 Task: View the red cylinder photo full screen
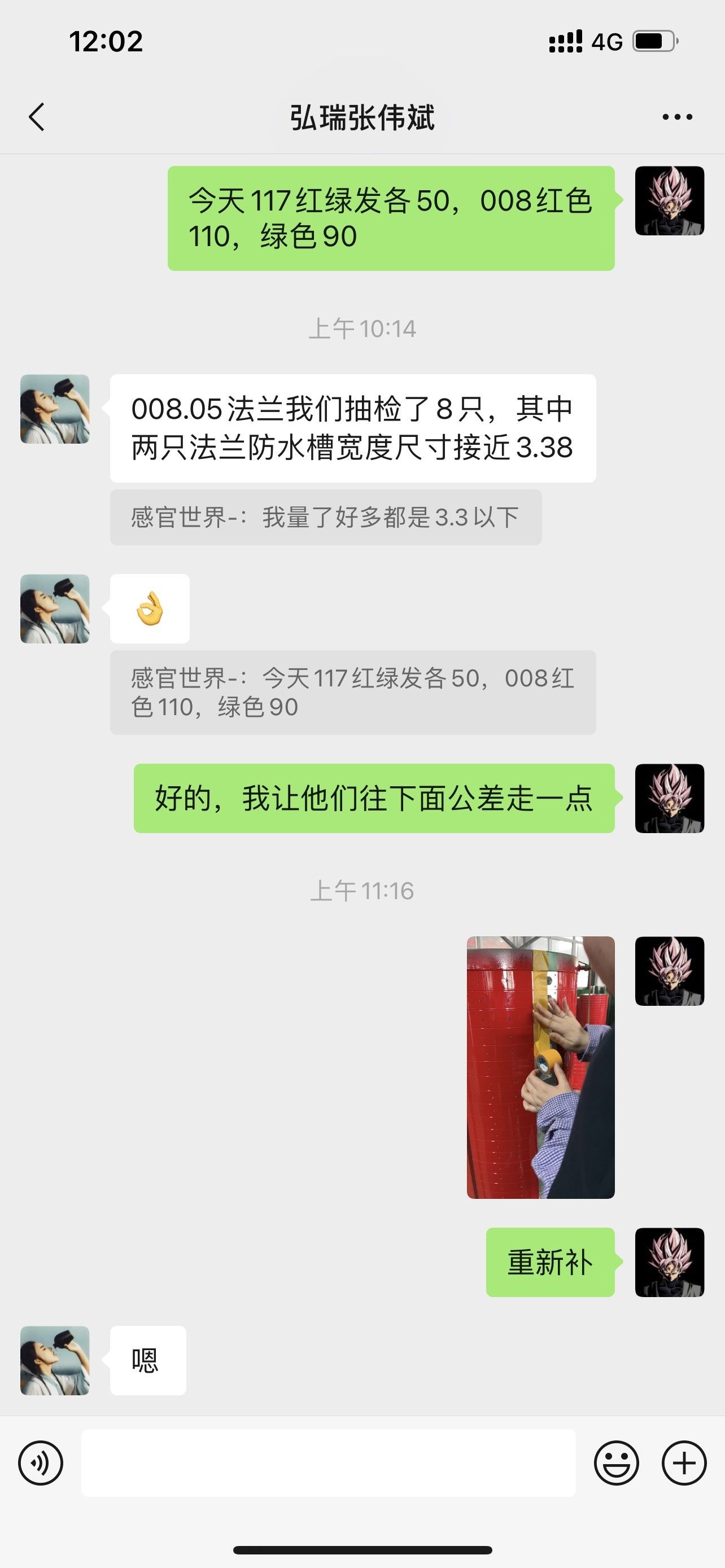click(540, 1068)
